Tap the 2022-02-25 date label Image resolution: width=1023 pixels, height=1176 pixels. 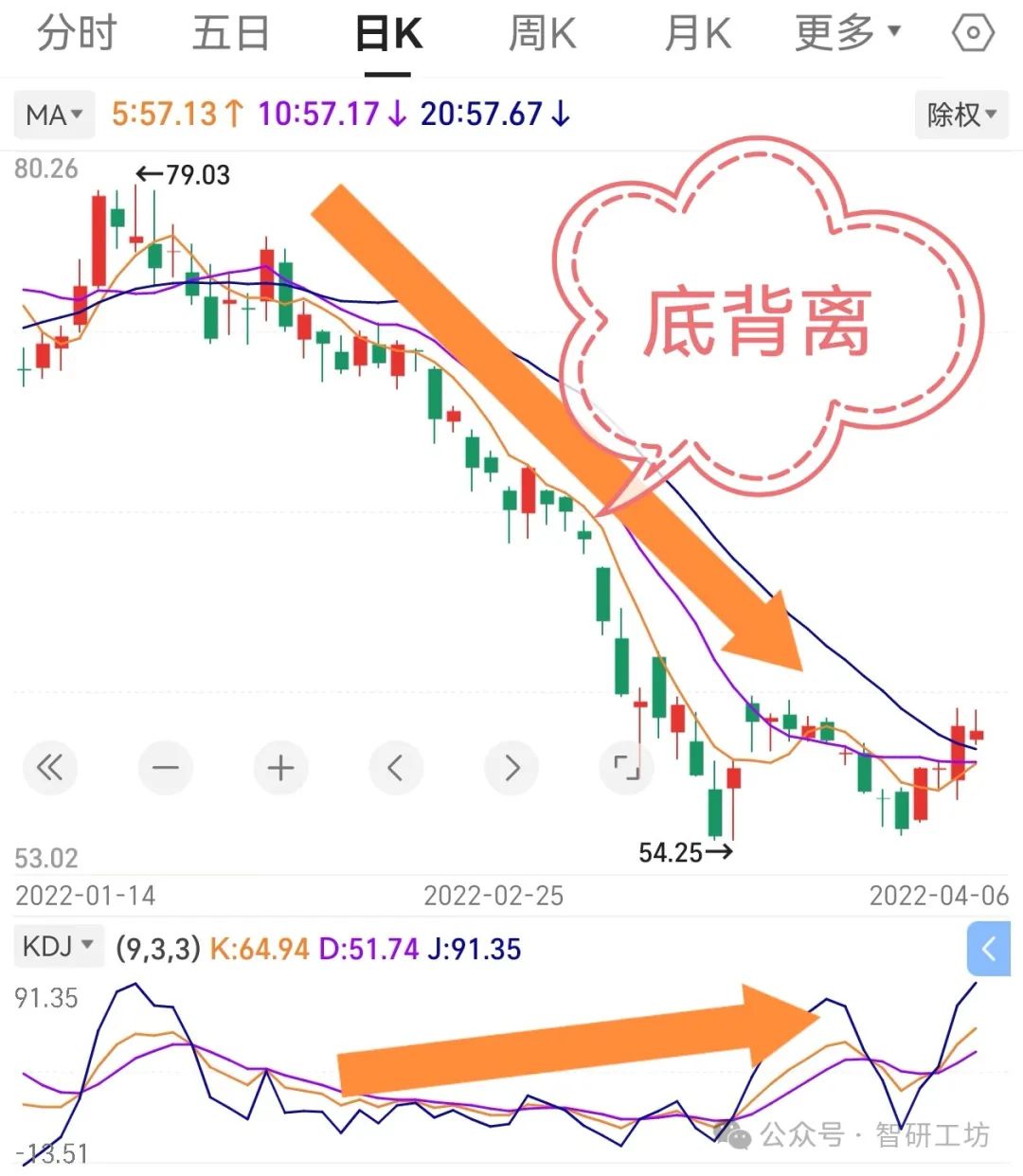point(494,895)
